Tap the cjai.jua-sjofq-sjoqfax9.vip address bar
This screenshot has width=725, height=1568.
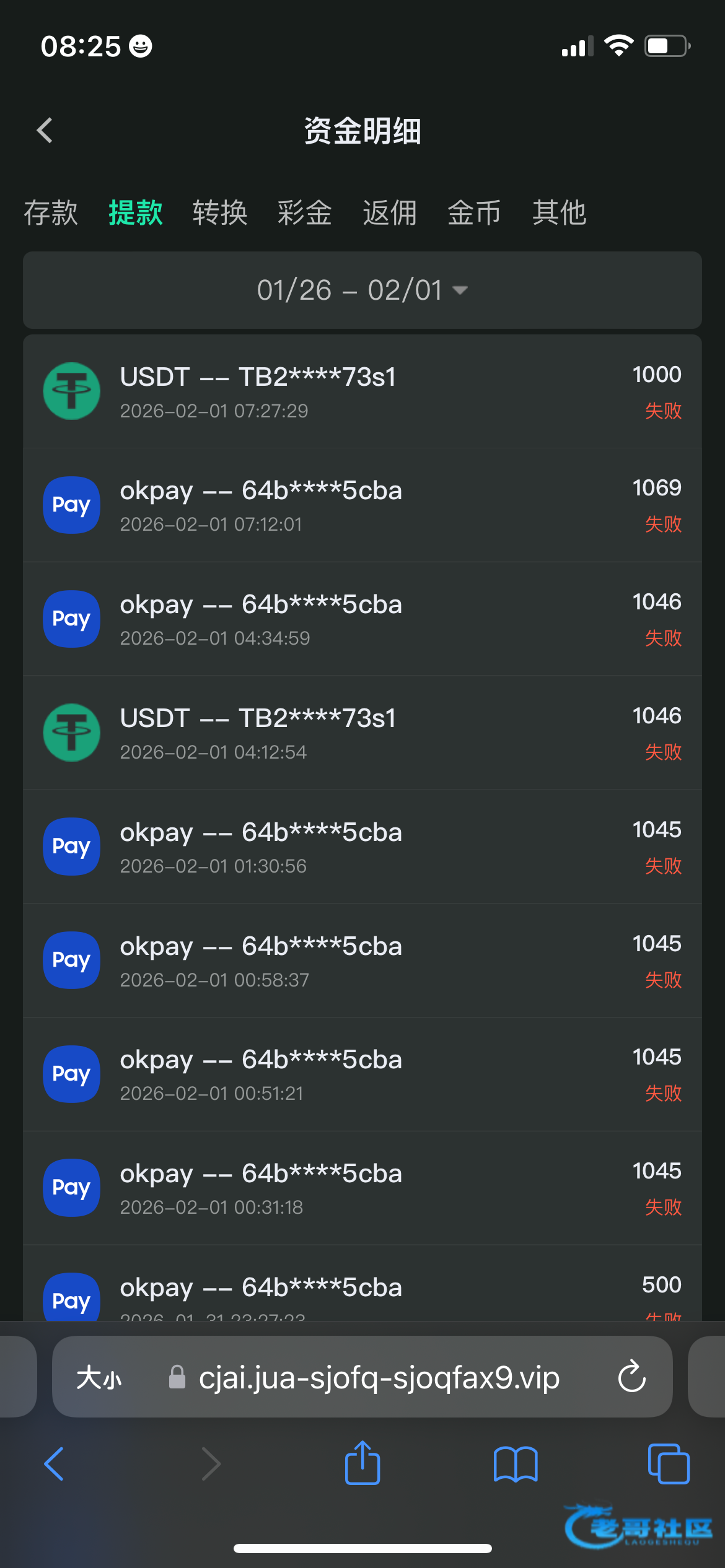378,1378
